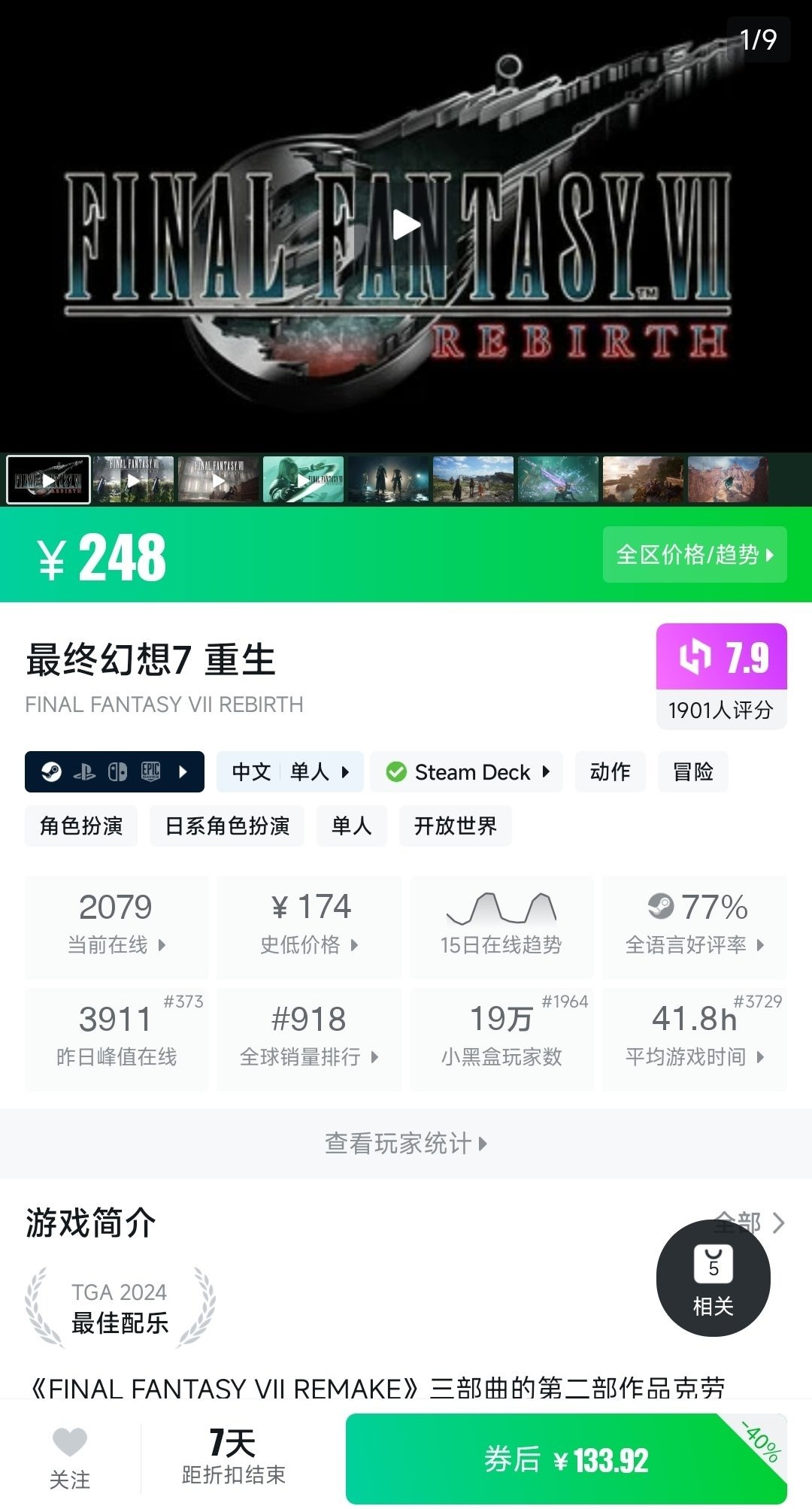Follow this game with 关注 heart
The height and width of the screenshot is (1509, 812).
[x=70, y=1458]
